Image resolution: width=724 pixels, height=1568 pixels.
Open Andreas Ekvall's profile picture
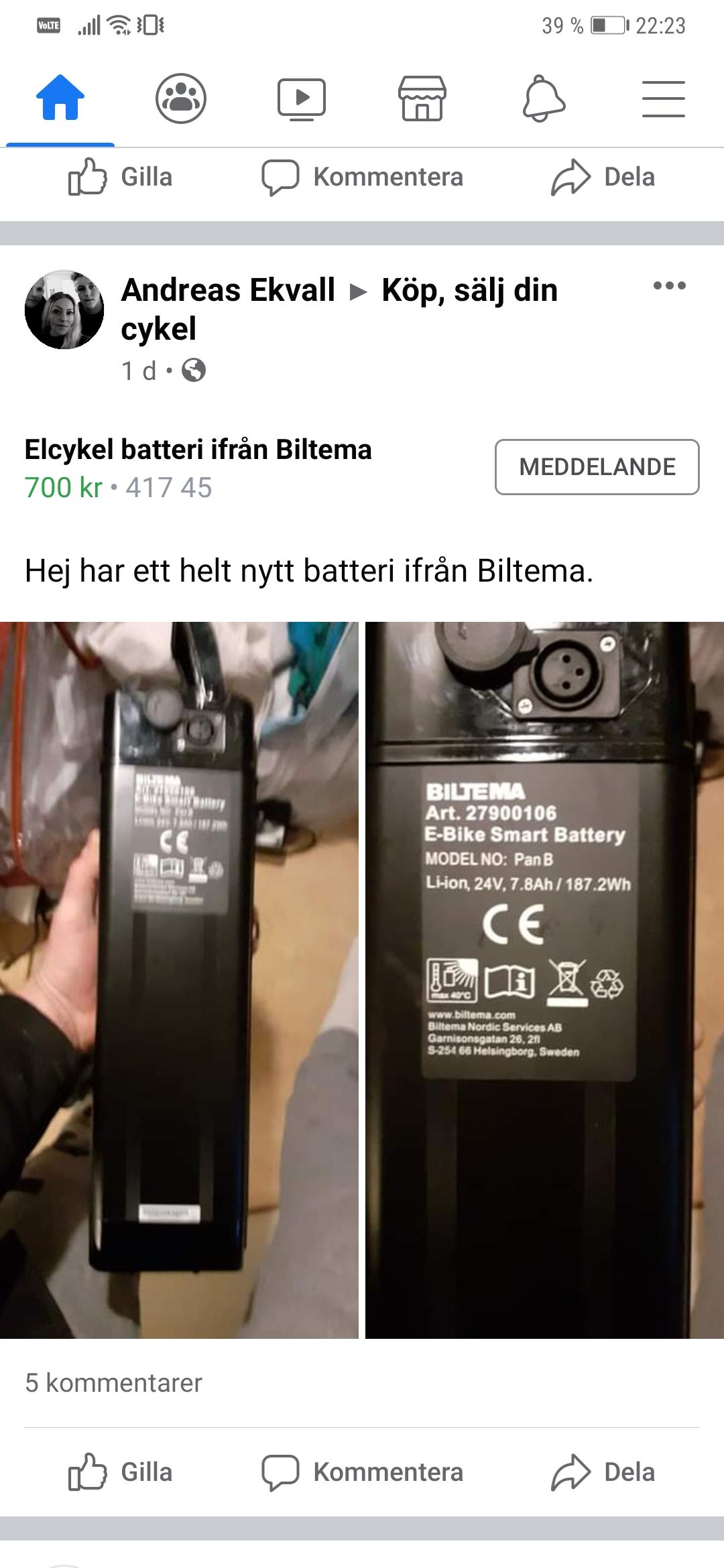tap(64, 310)
